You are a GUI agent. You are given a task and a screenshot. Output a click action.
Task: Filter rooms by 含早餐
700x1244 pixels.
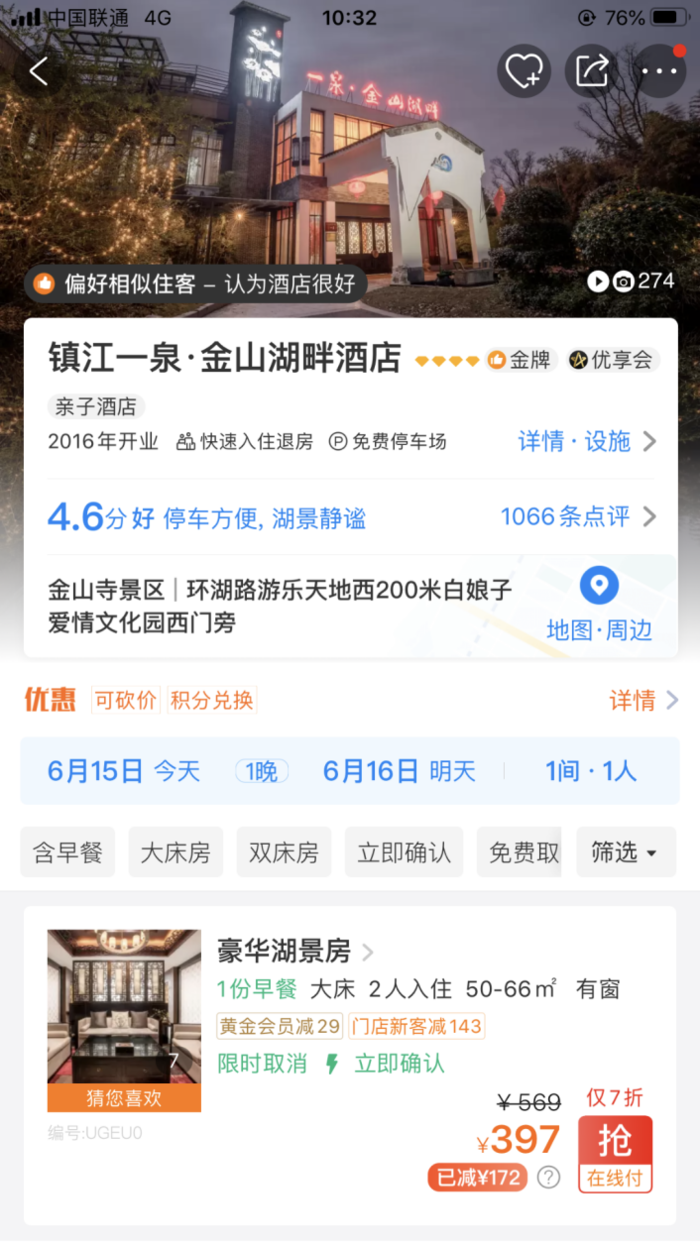(68, 853)
